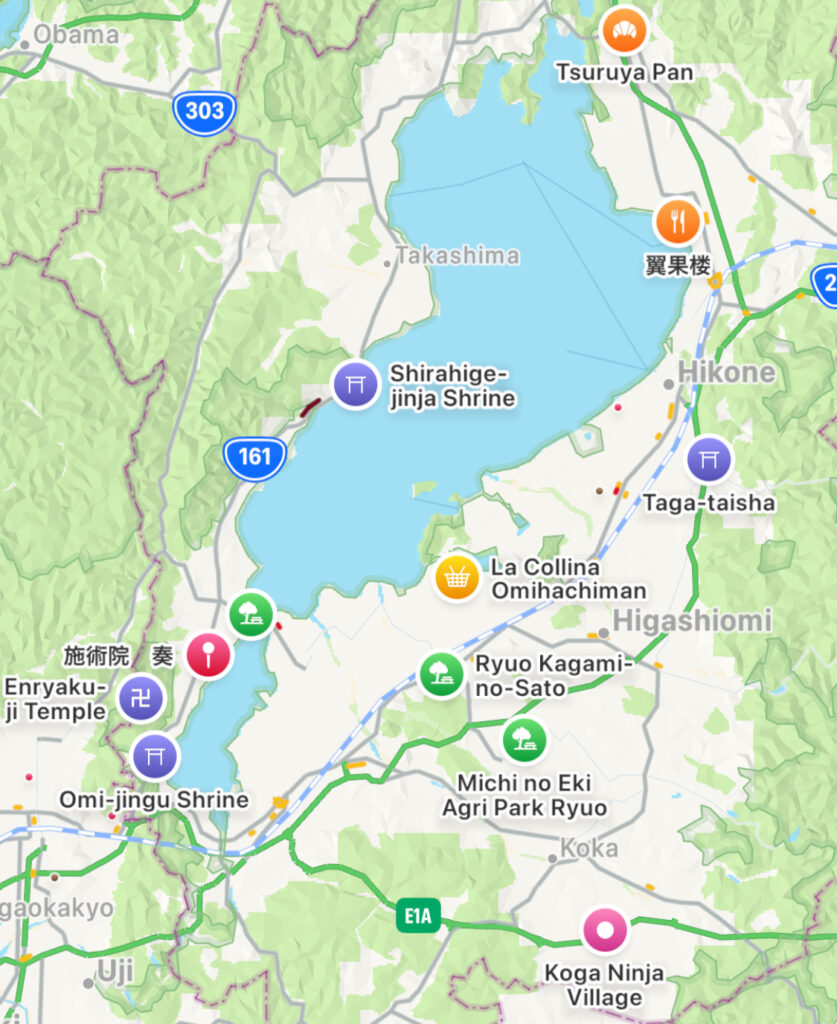The width and height of the screenshot is (837, 1024).
Task: Open the Tsuruya Pan bakery pin
Action: (x=624, y=30)
